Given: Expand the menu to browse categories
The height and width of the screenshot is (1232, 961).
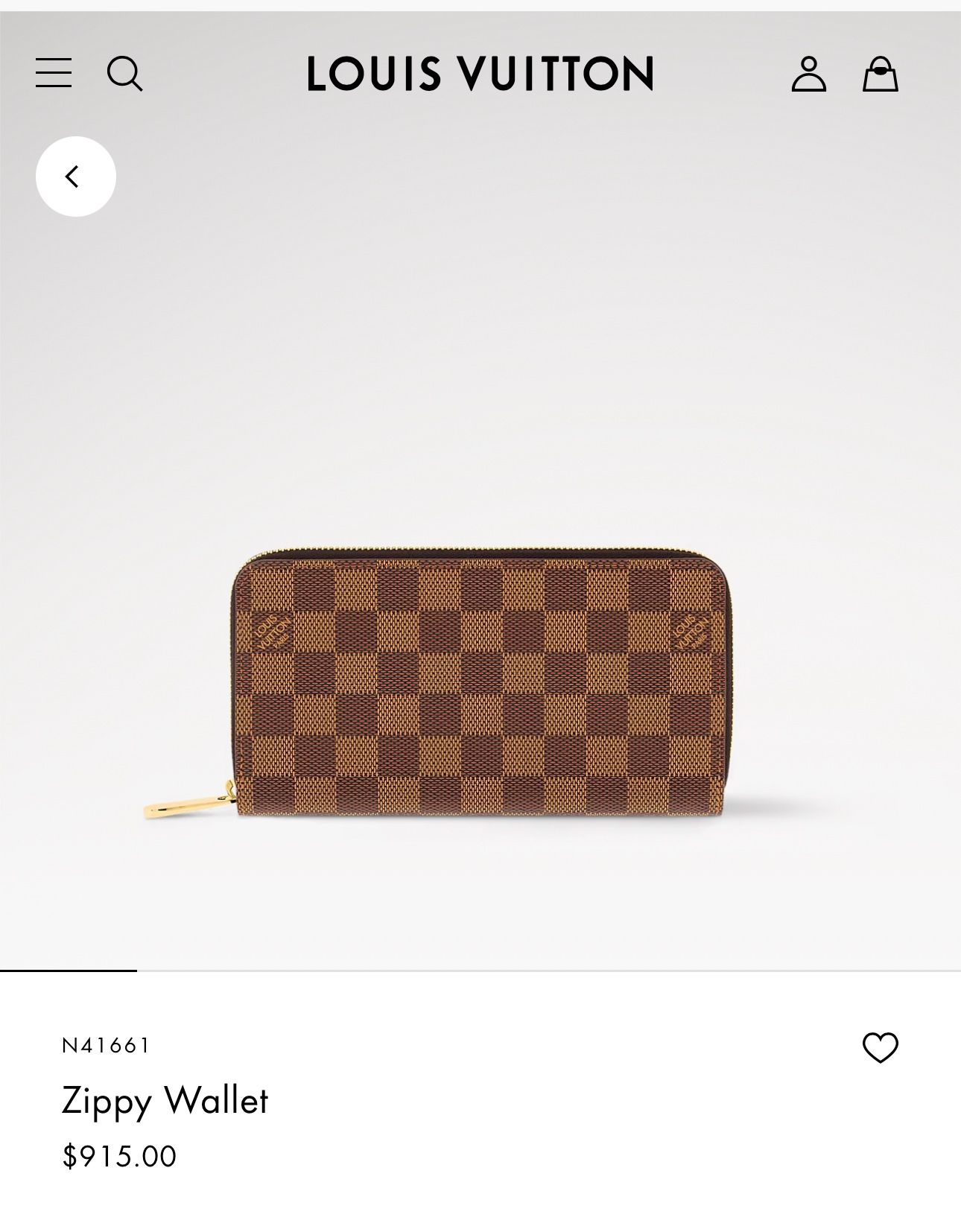Looking at the screenshot, I should pos(54,74).
